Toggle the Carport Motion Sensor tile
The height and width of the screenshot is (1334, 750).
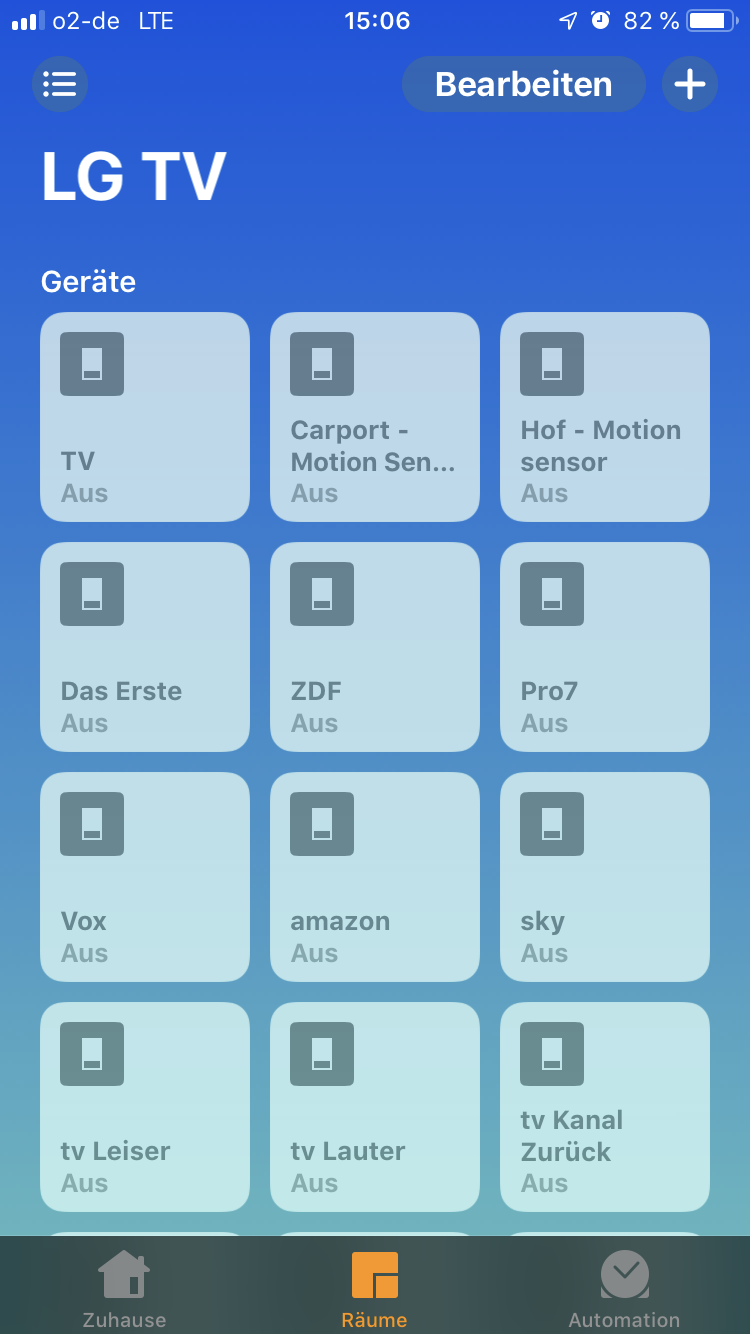point(375,417)
